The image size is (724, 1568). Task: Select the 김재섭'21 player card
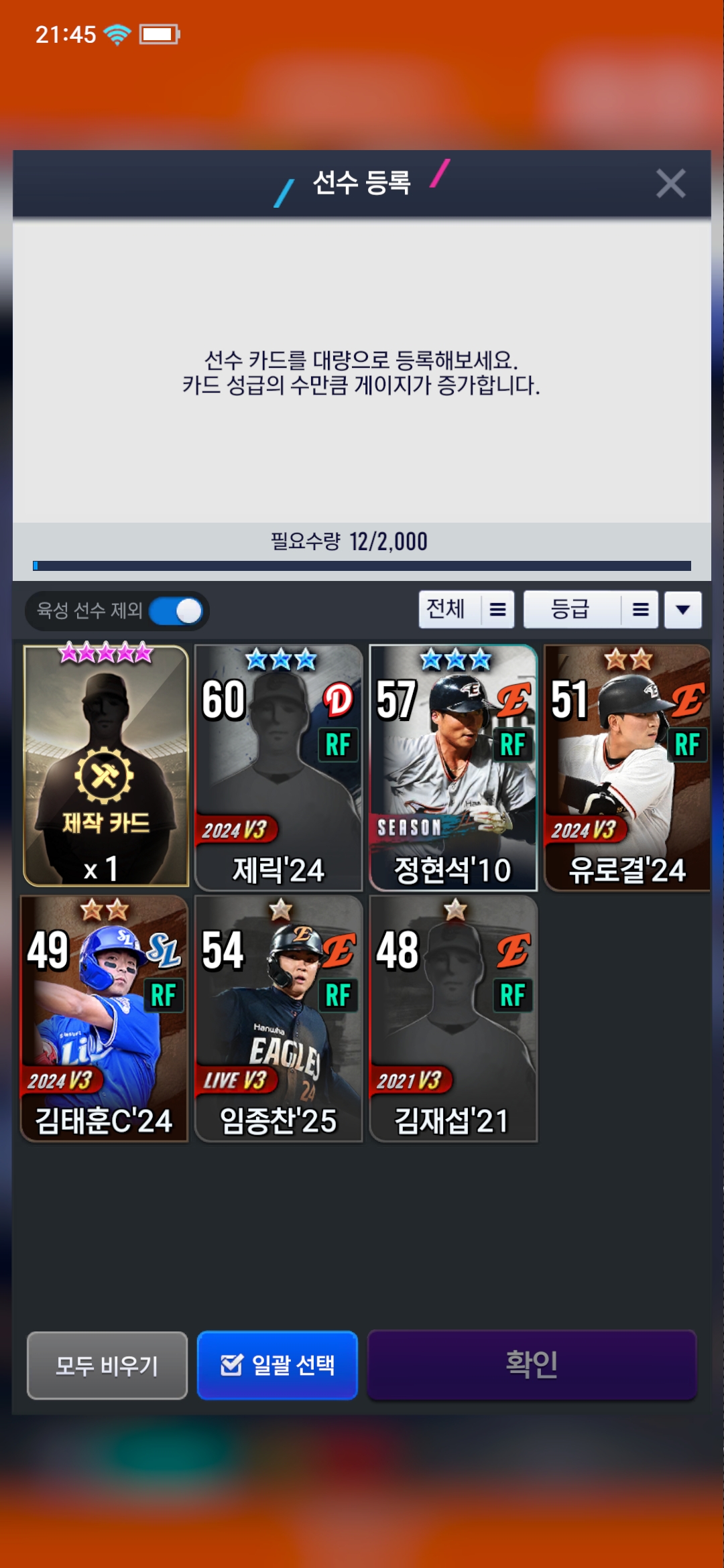453,1018
